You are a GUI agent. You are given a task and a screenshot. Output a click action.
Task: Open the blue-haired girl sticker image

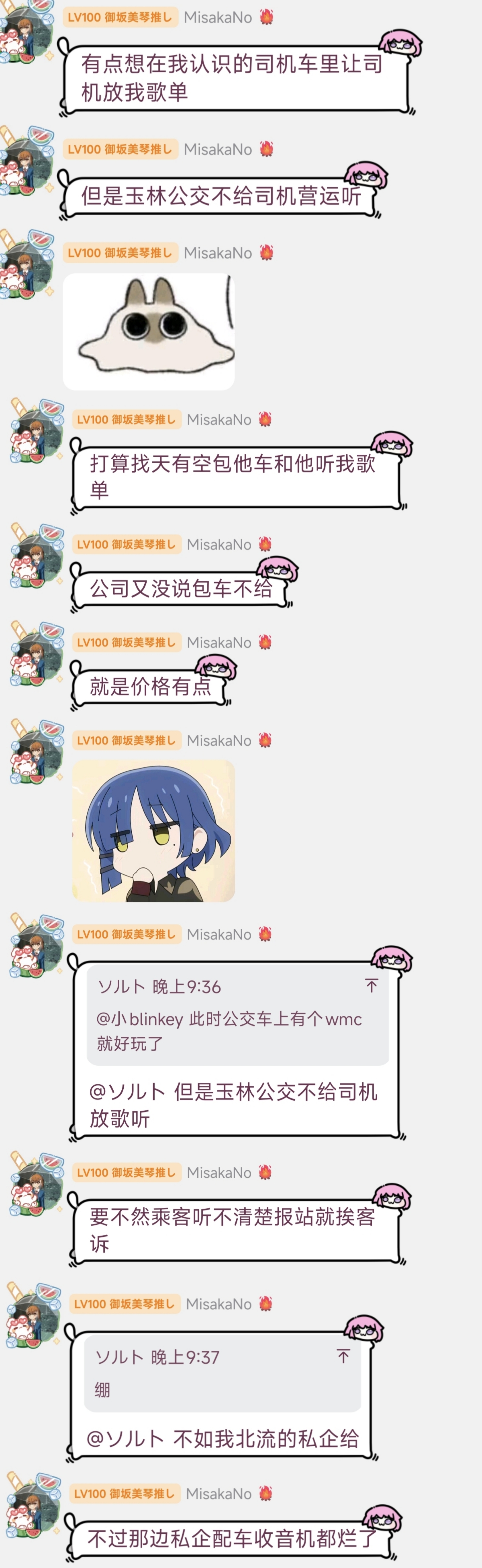coord(153,831)
